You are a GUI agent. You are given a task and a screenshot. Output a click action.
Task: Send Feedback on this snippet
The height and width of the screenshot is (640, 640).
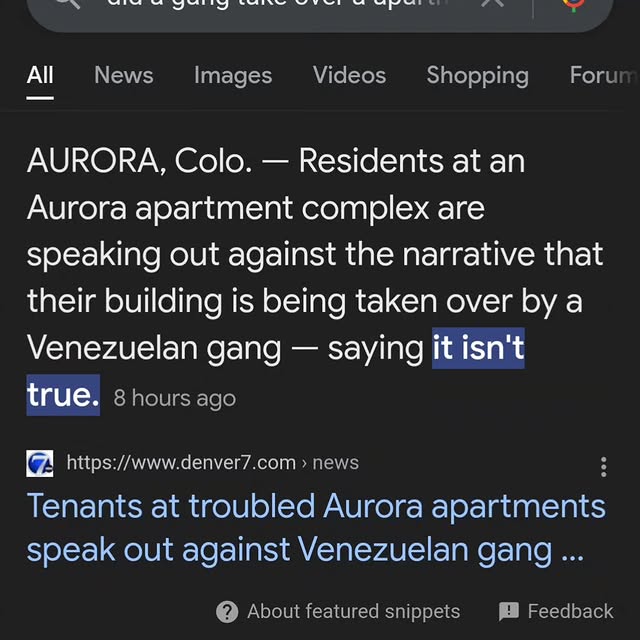[x=557, y=611]
